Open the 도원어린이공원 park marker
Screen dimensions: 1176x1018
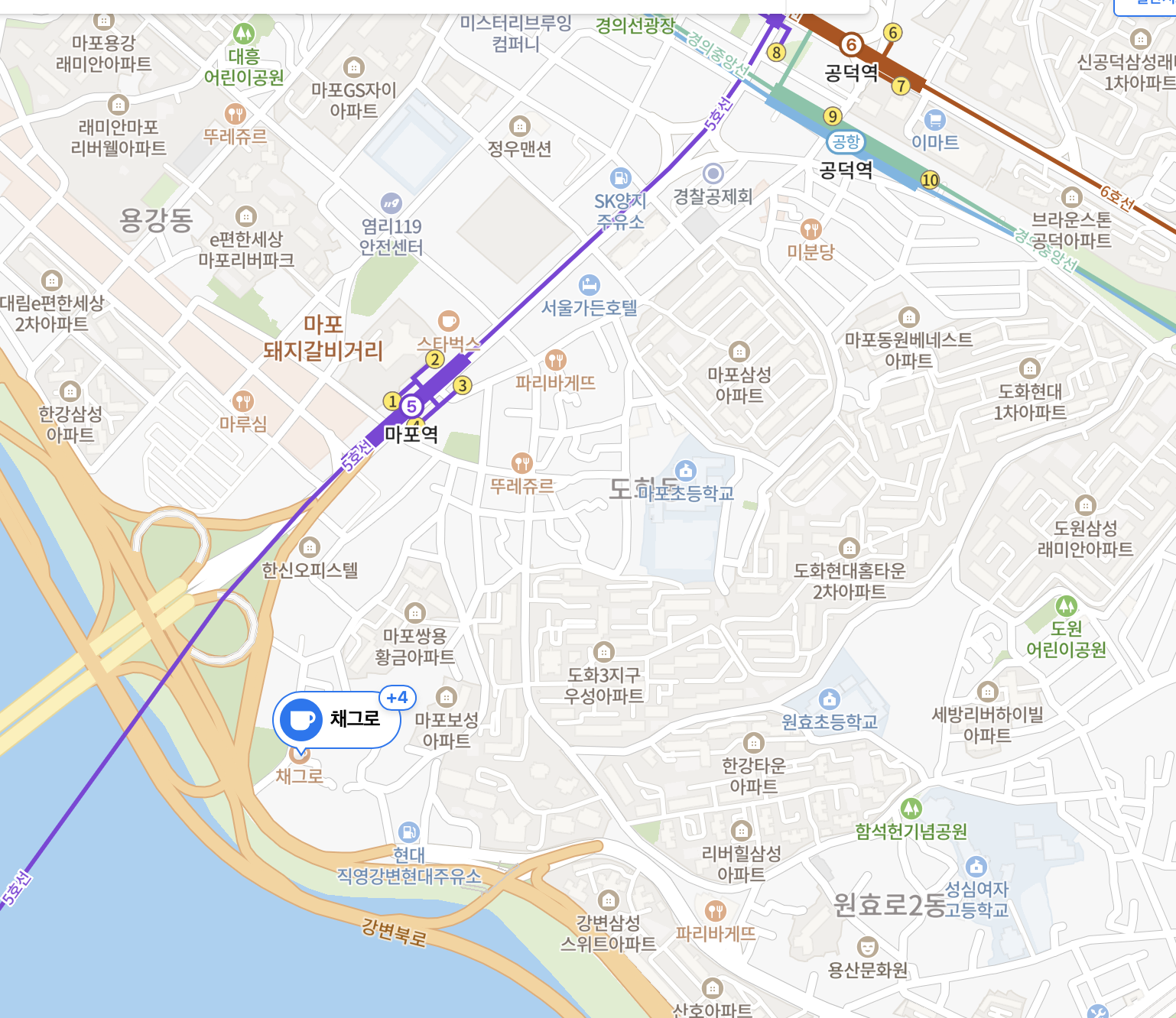click(1066, 607)
